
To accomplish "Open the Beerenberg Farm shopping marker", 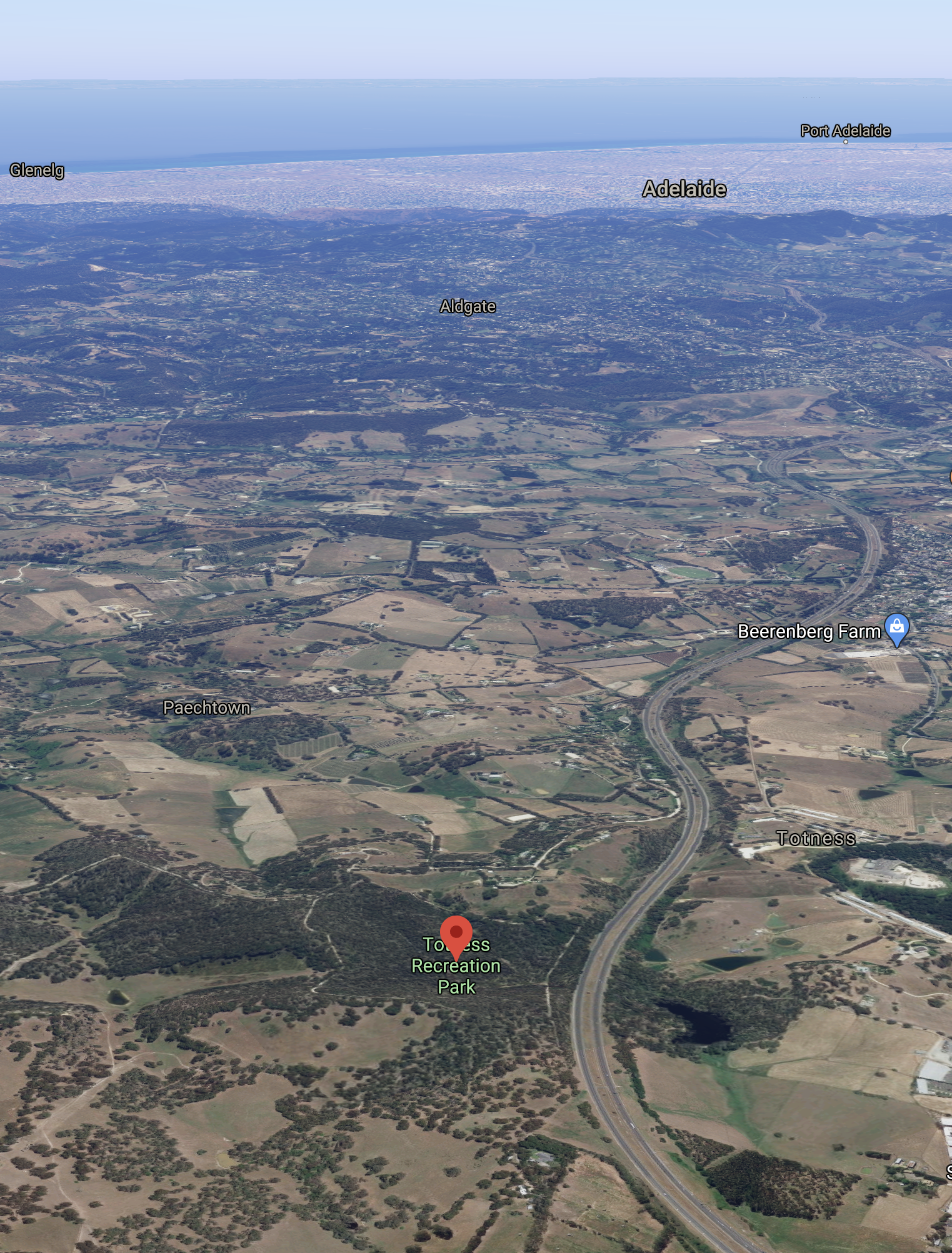I will coord(897,628).
